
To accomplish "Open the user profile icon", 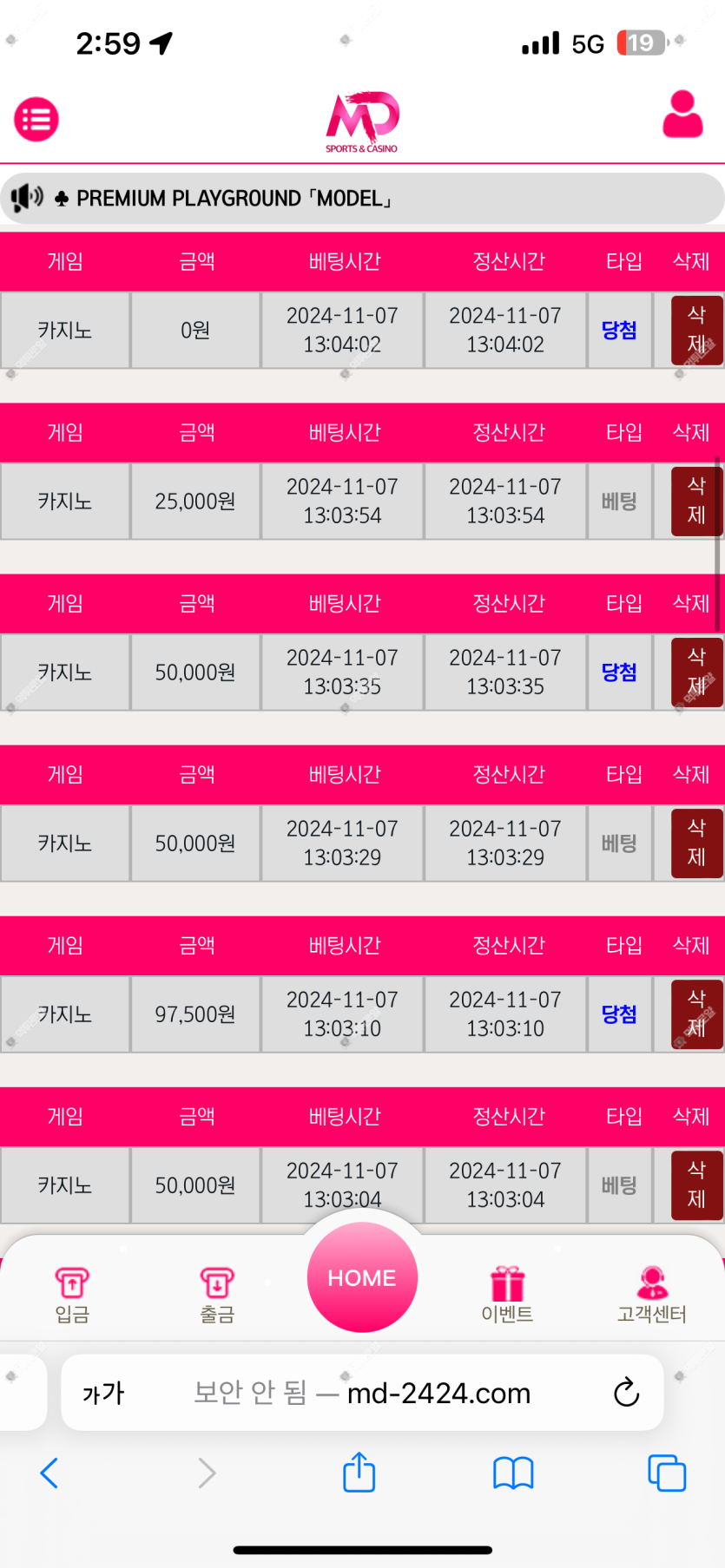I will click(x=682, y=115).
